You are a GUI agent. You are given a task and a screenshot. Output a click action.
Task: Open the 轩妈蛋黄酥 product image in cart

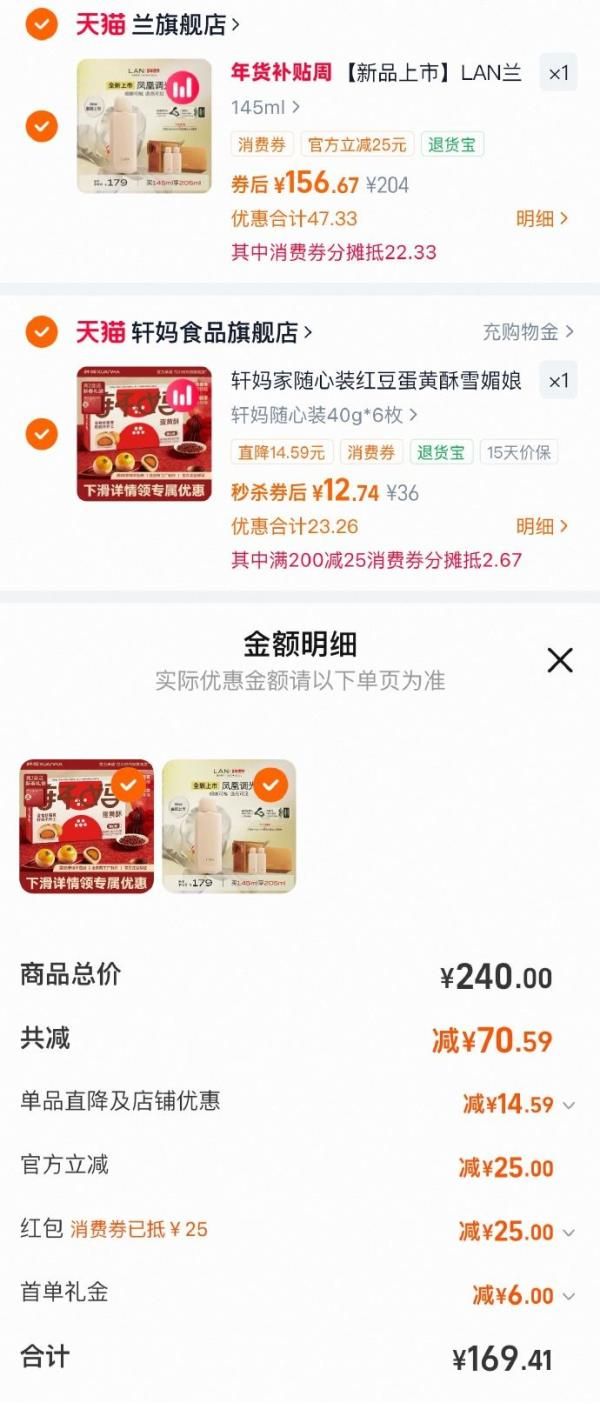(144, 433)
